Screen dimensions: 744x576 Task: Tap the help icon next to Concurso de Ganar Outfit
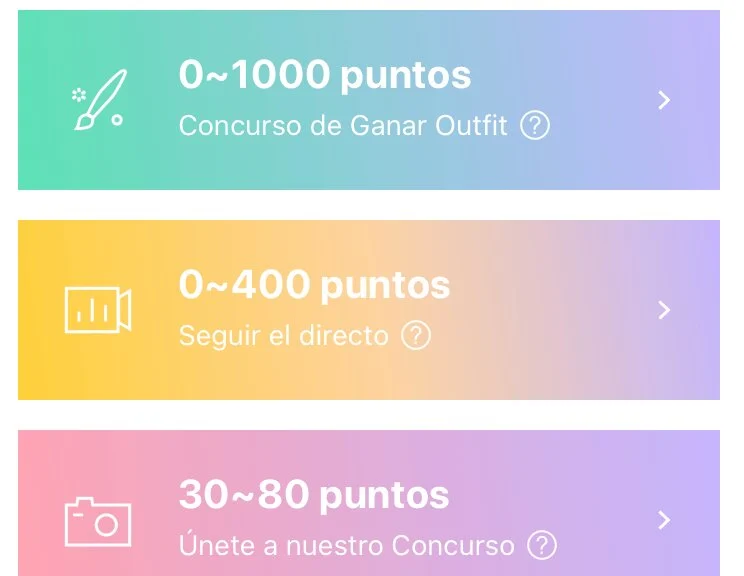pyautogui.click(x=536, y=126)
